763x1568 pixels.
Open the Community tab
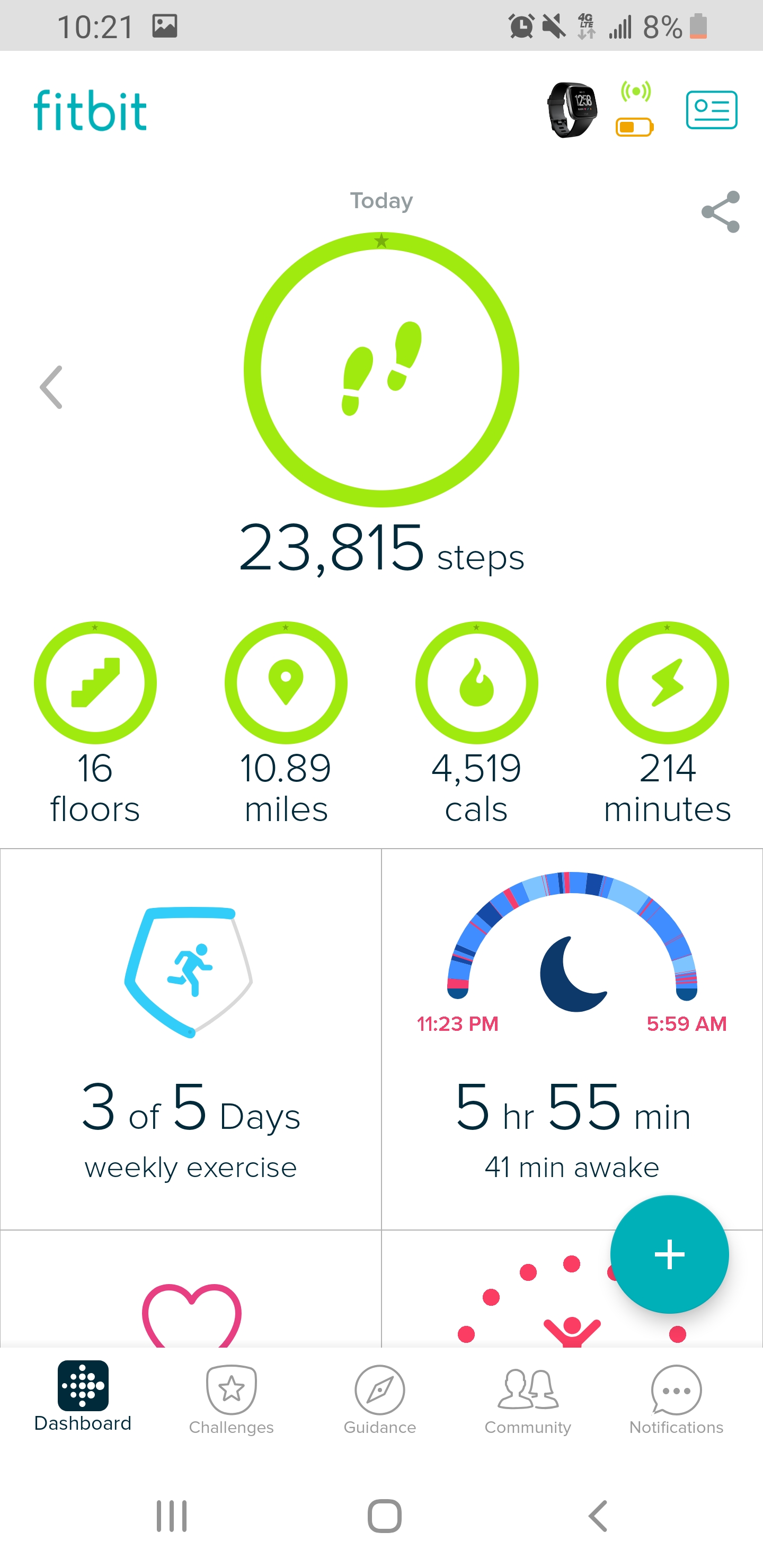(x=528, y=1400)
